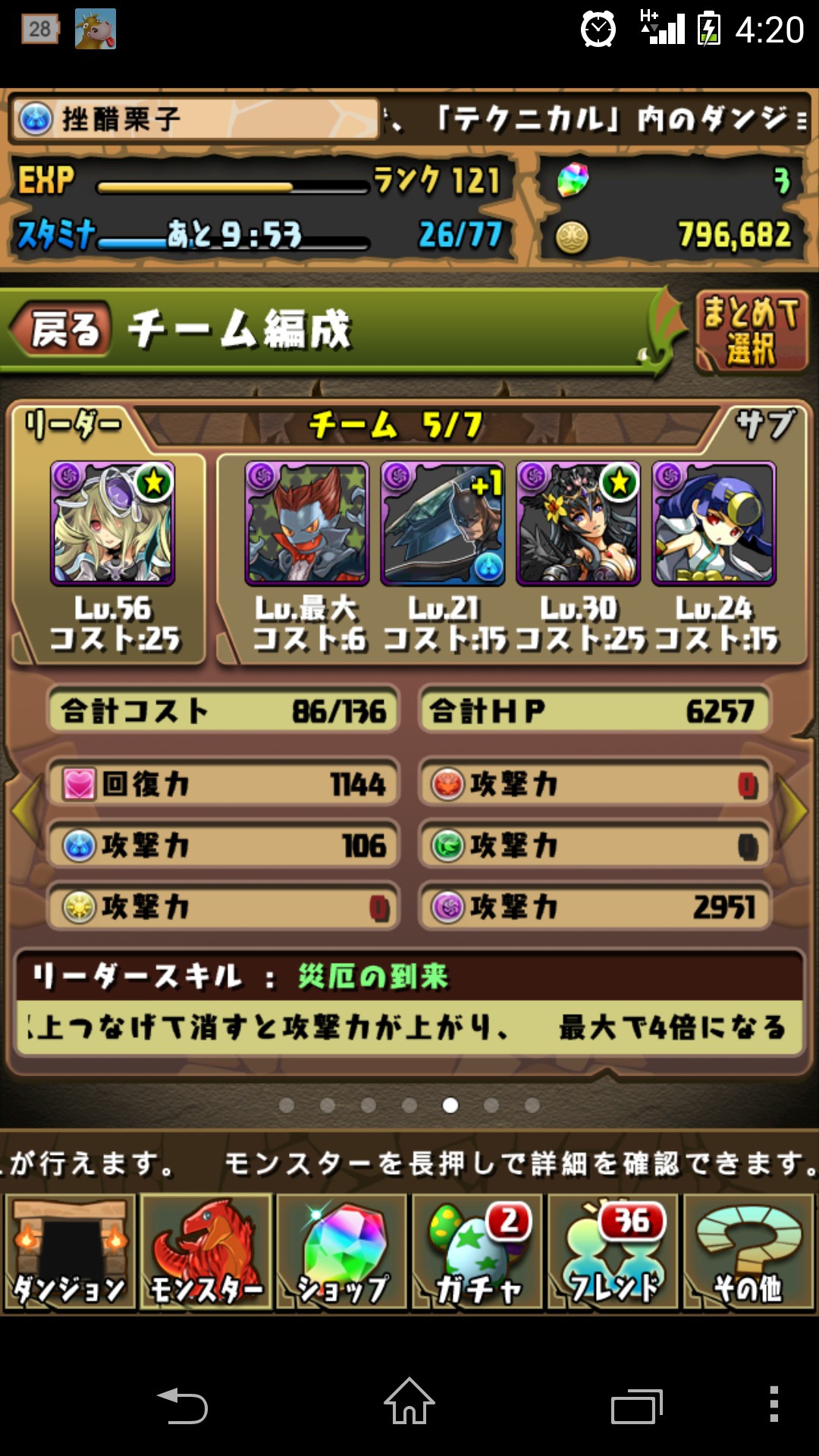Open the ガチャ tab

pos(477,1252)
